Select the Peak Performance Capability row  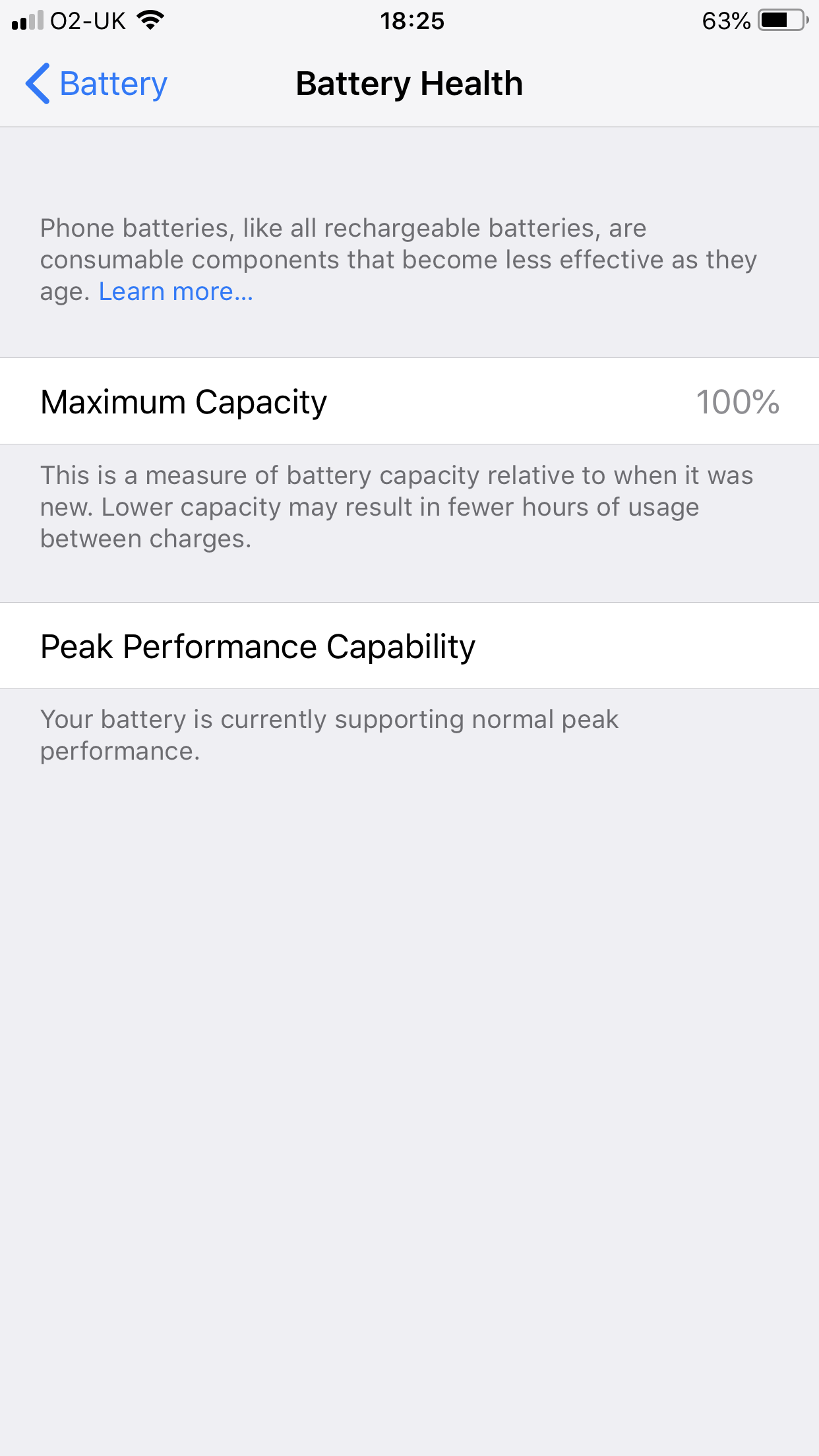(409, 646)
